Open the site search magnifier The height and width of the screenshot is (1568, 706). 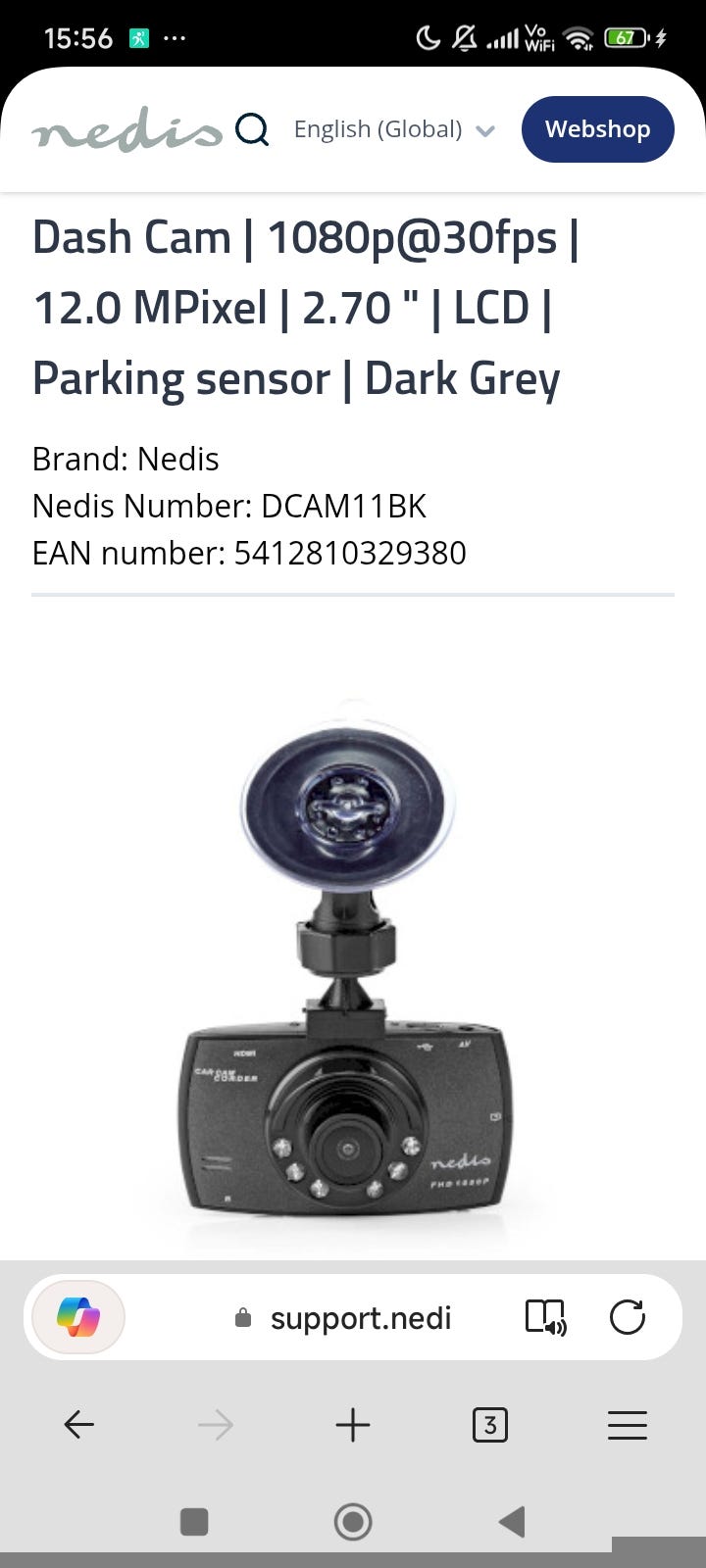252,128
